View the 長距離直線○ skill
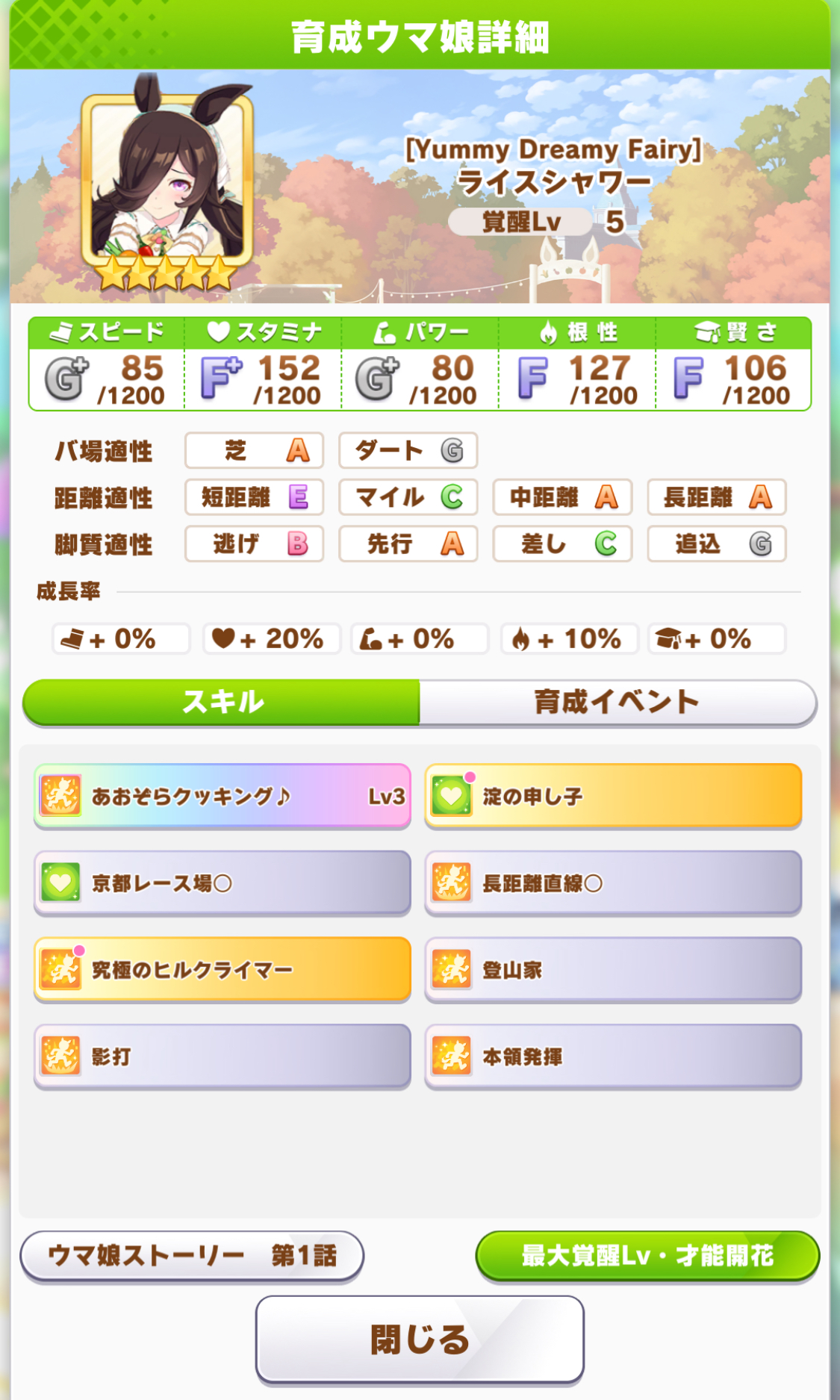 [x=613, y=883]
